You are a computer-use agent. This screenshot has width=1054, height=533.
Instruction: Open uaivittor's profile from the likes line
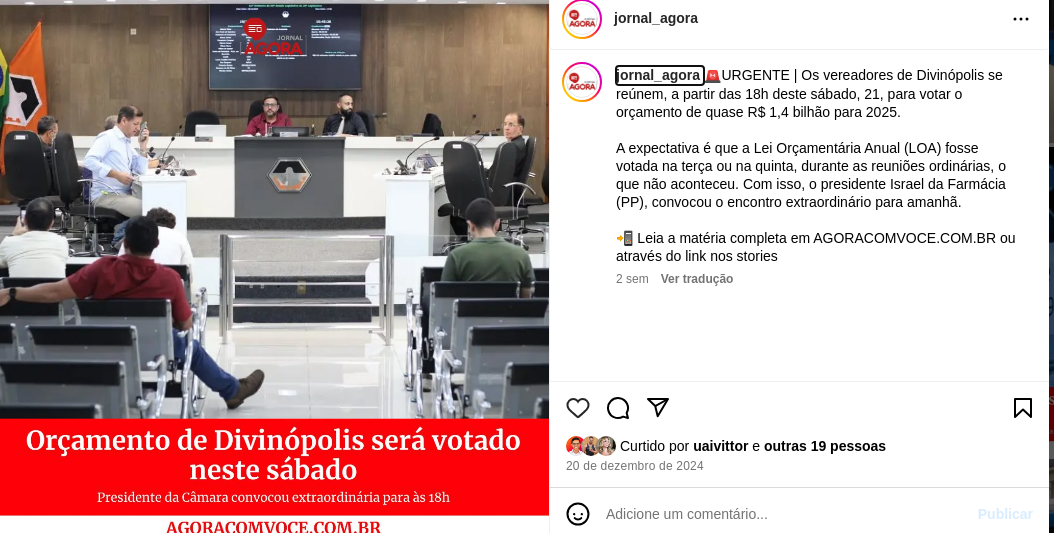(x=720, y=446)
